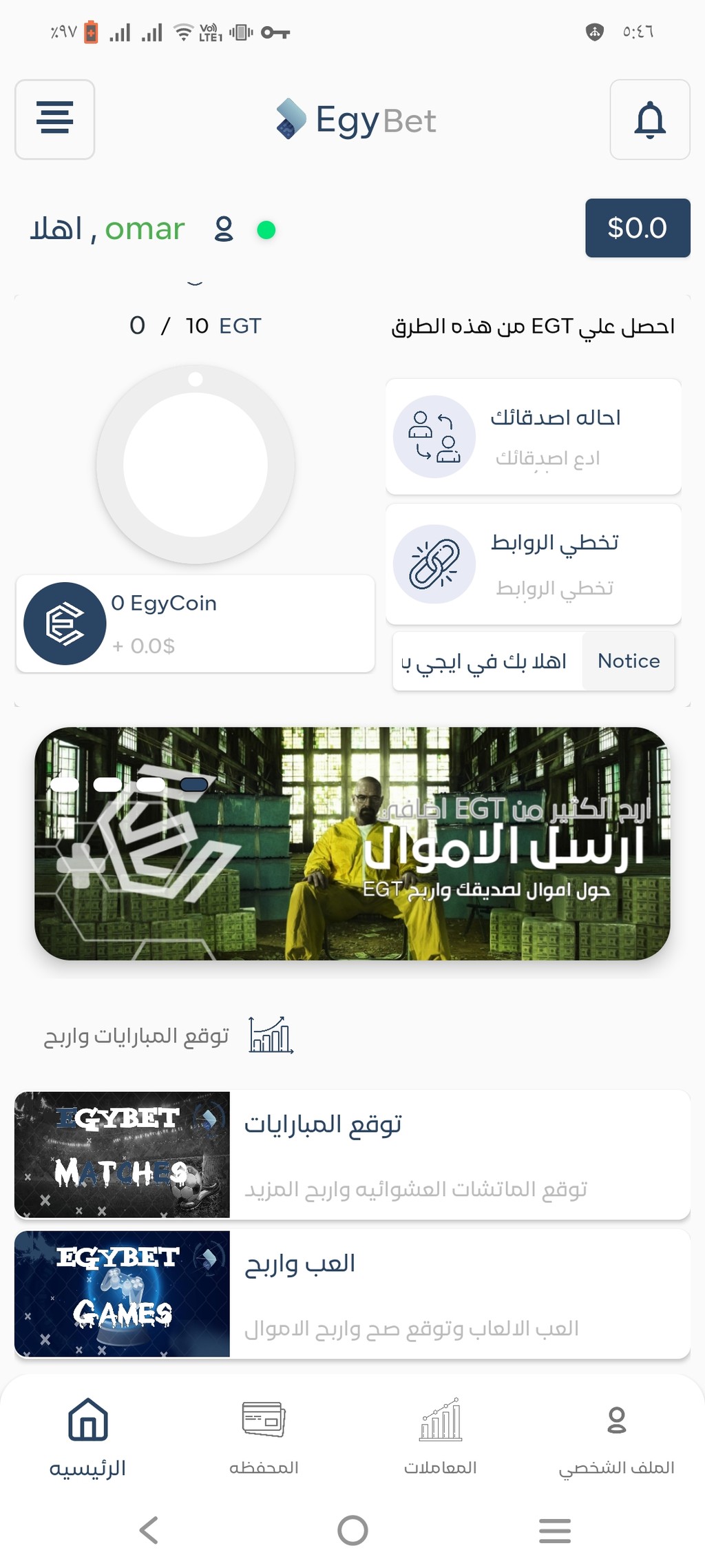Open the hamburger drawer menu
Screen dimensions: 705x1568
pyautogui.click(x=55, y=119)
